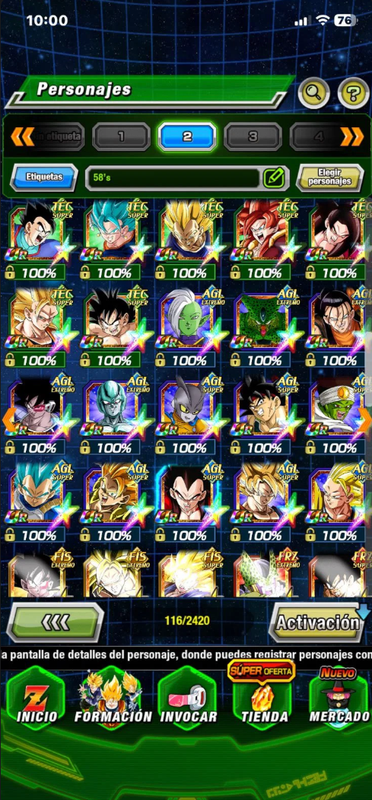The width and height of the screenshot is (372, 800).
Task: Tap Elegir personajes button
Action: pos(331,178)
